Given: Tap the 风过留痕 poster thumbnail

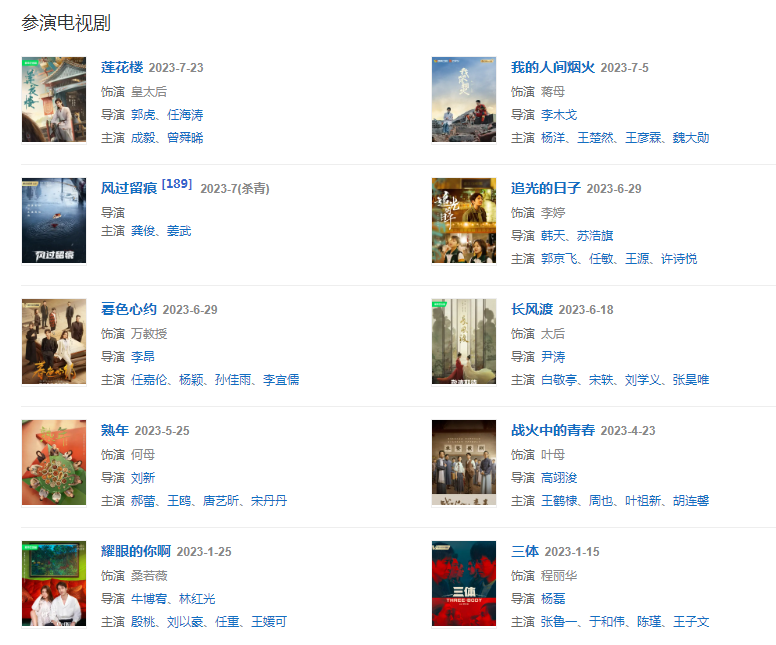Looking at the screenshot, I should click(x=54, y=221).
